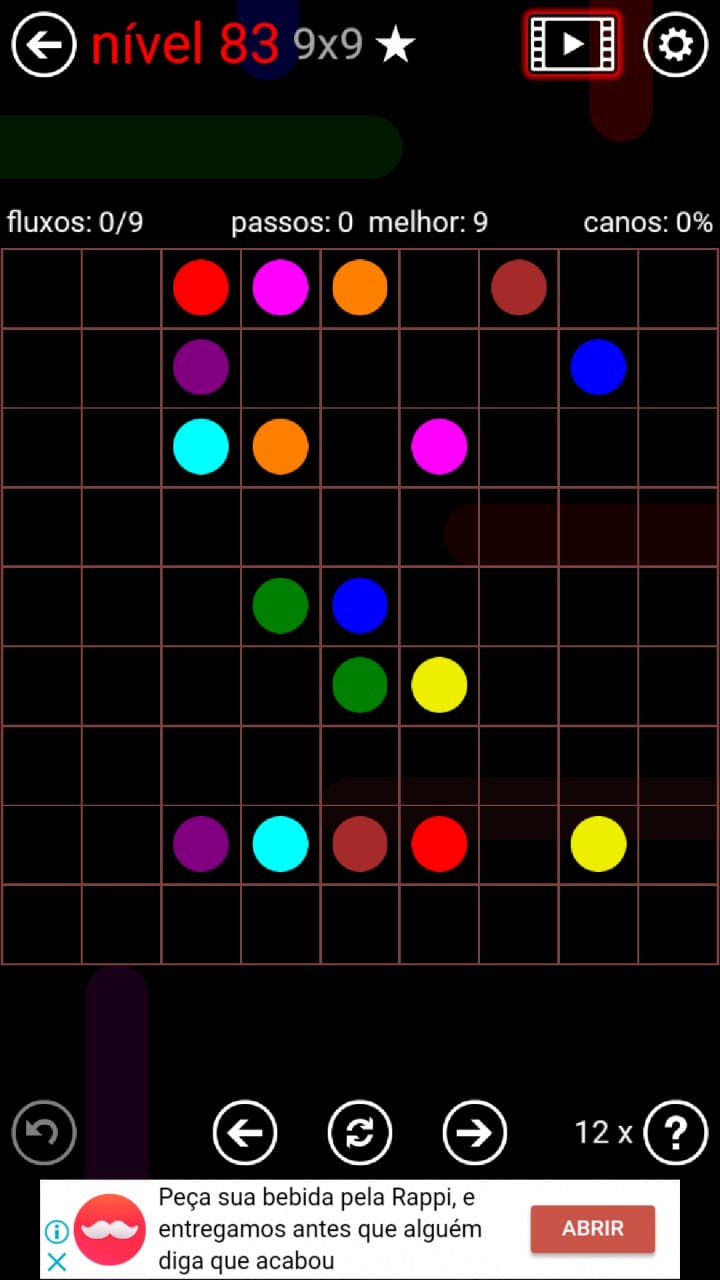Undo the last move

coord(44,1133)
